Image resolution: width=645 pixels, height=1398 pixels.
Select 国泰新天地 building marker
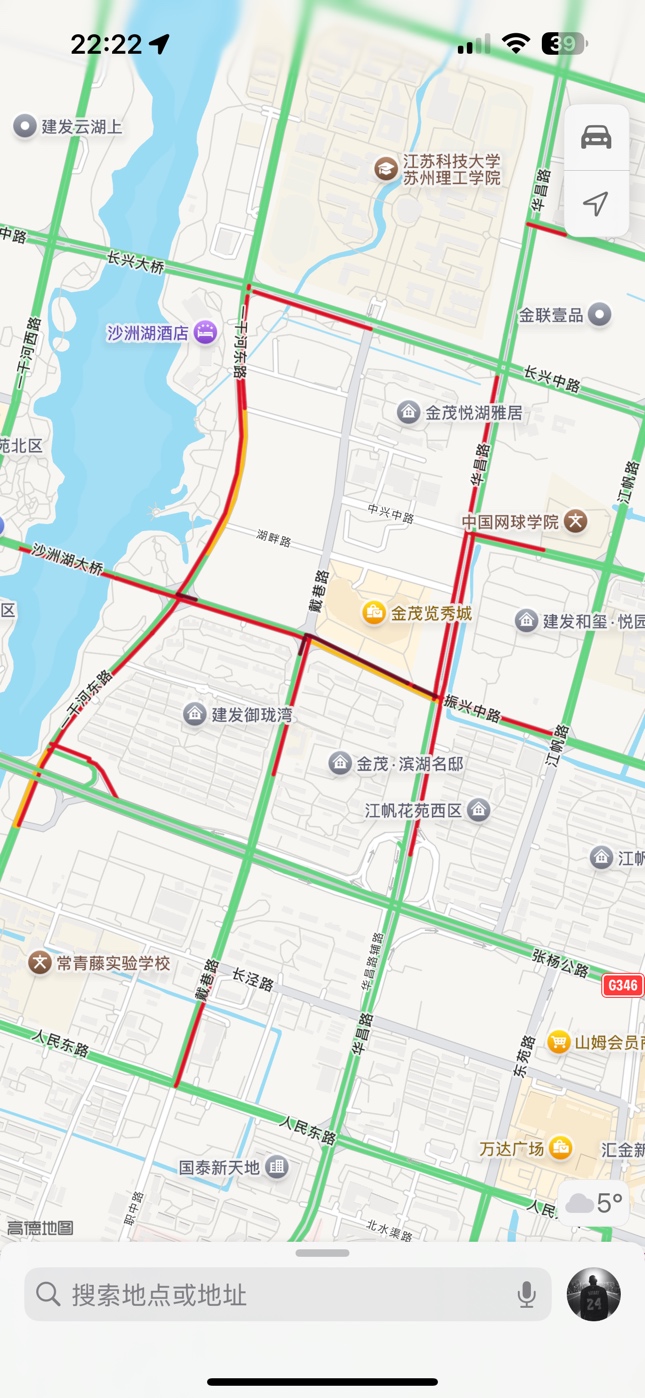[x=277, y=1167]
